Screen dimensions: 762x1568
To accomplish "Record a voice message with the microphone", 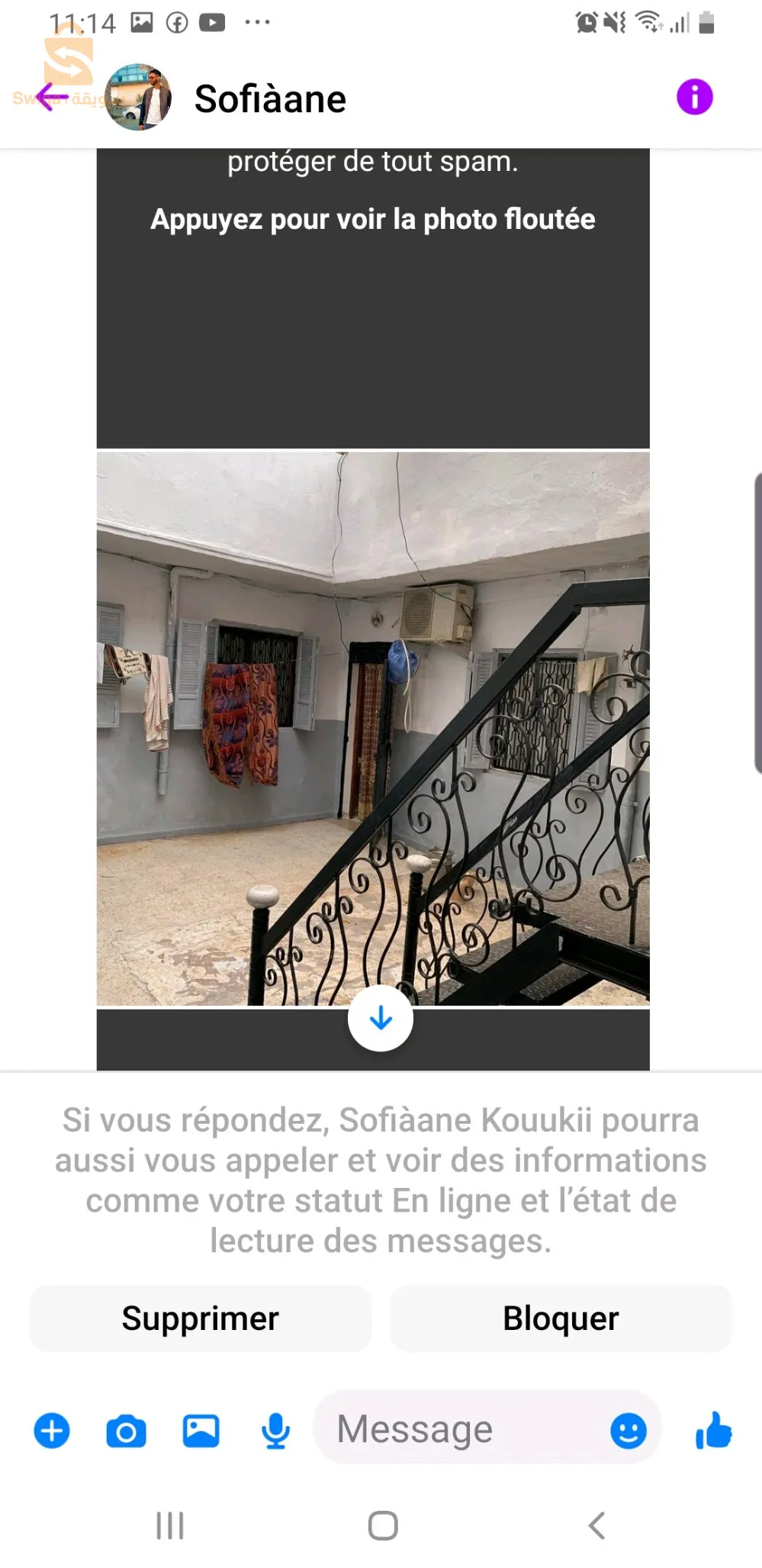I will tap(275, 1431).
